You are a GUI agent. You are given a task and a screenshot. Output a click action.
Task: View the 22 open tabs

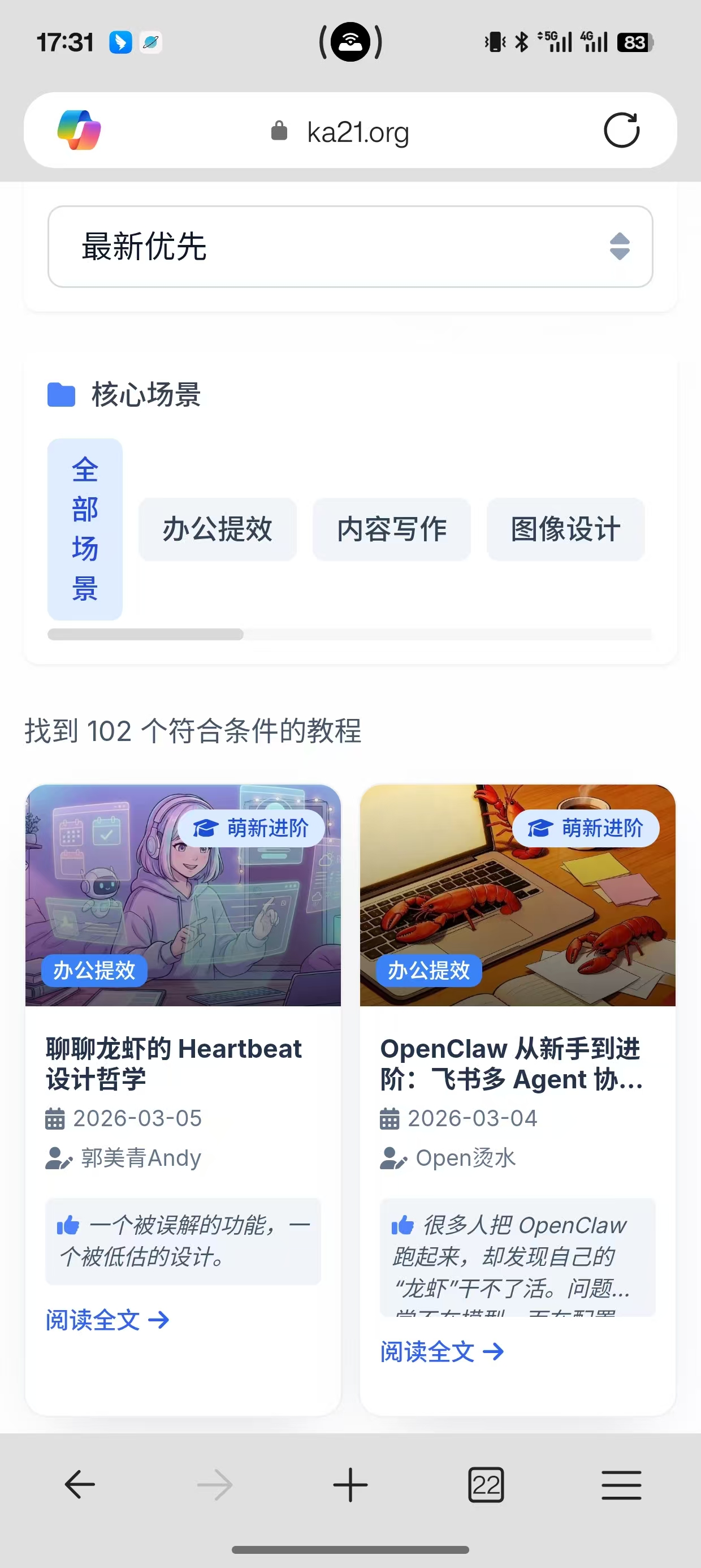486,1485
